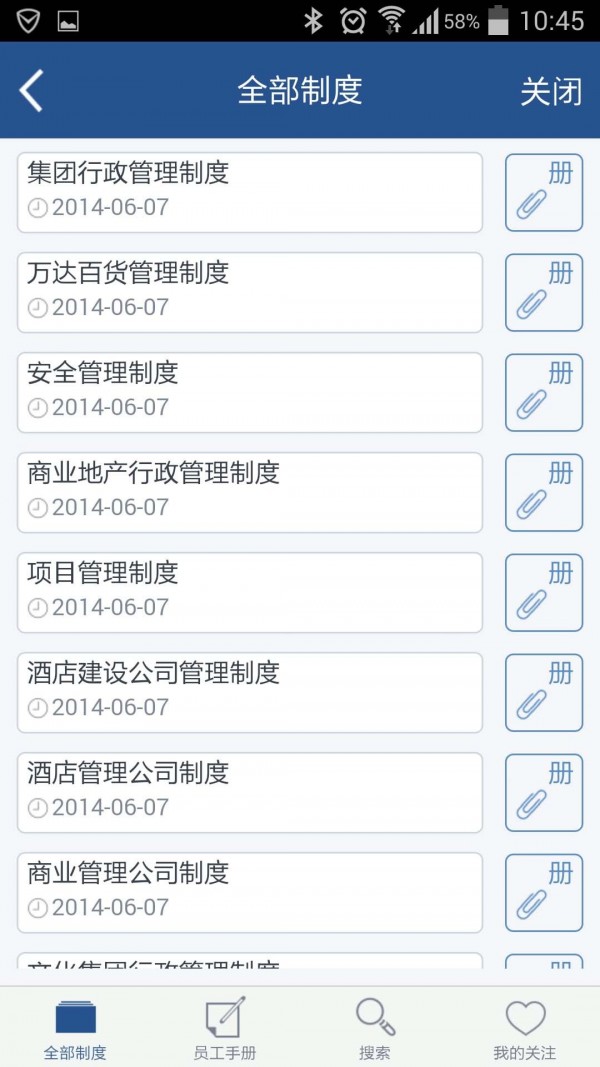The height and width of the screenshot is (1067, 600).
Task: Tap the attachment icon beside 安全管理制度
Action: point(543,392)
